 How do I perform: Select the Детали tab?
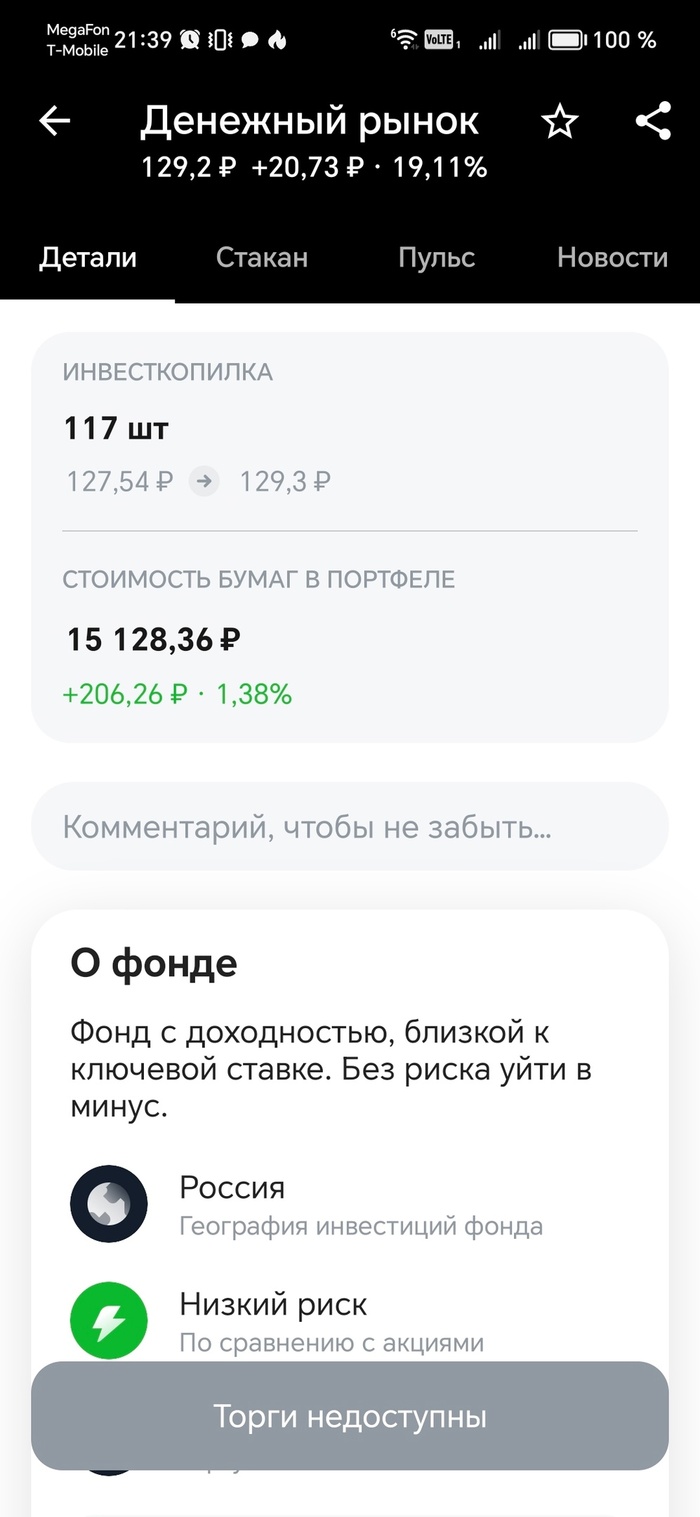[88, 258]
